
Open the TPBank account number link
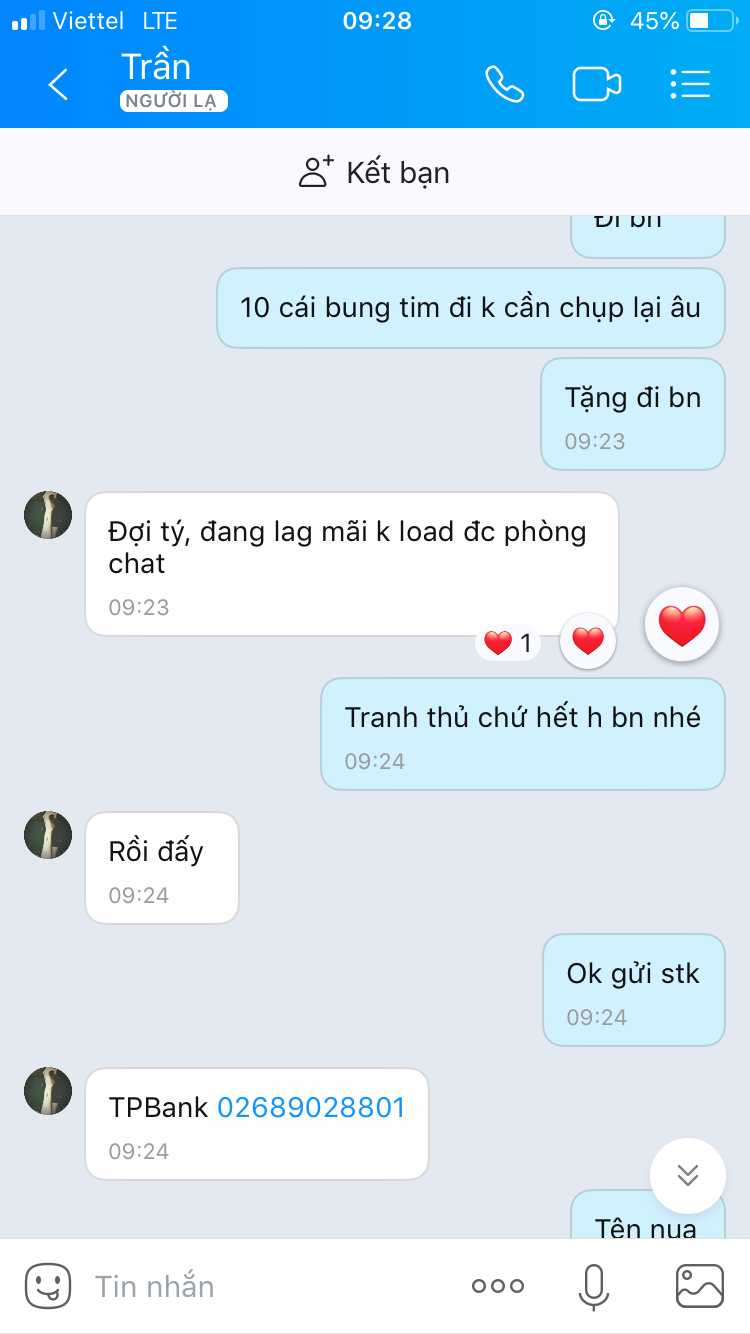click(x=311, y=1108)
